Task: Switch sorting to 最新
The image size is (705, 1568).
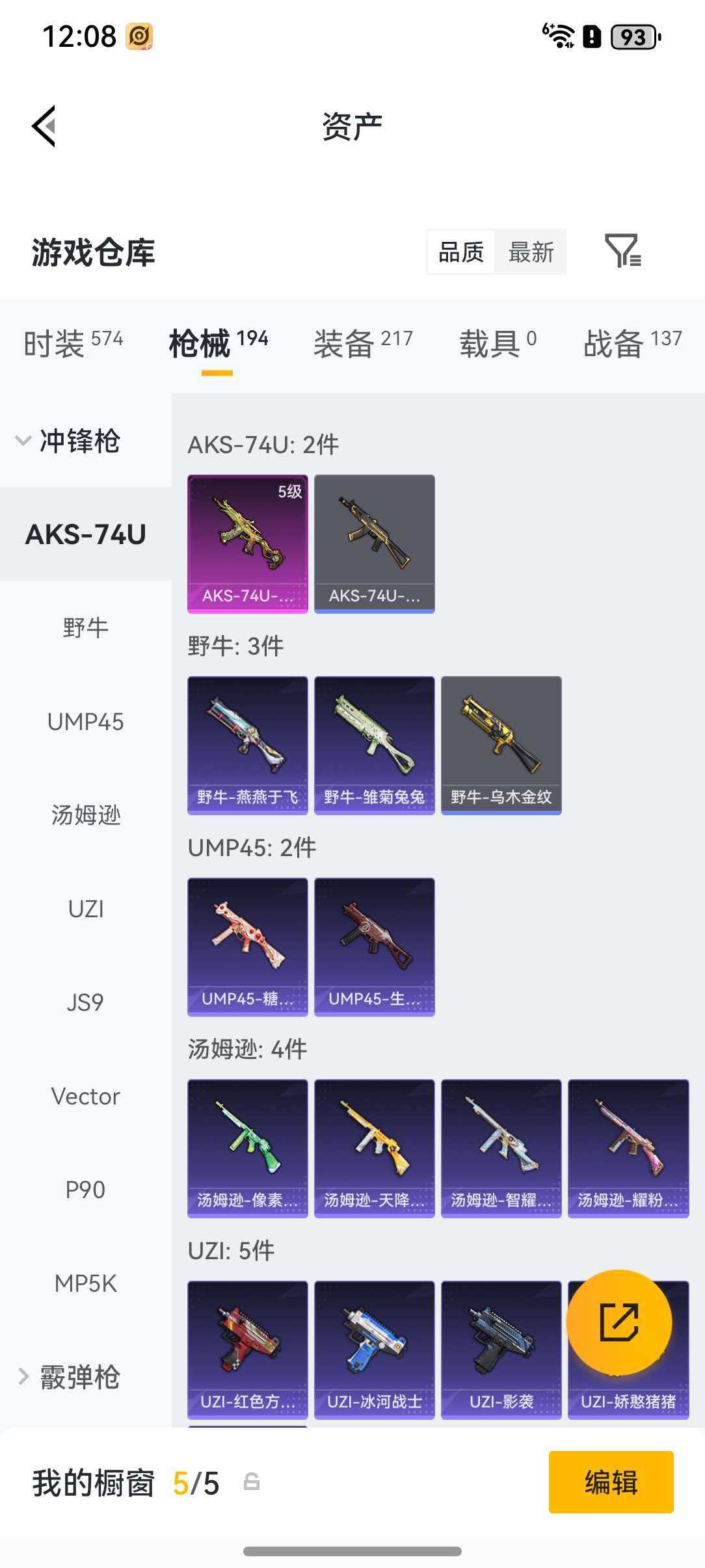Action: [531, 252]
